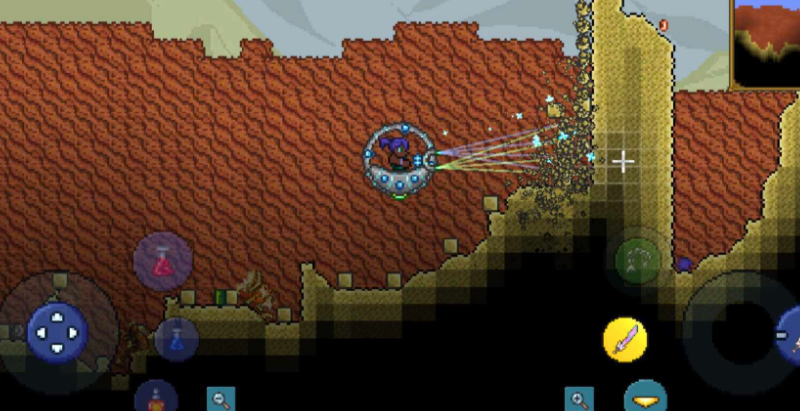Tap the blue item button at right edge
Viewport: 800px width, 411px height.
[790, 335]
